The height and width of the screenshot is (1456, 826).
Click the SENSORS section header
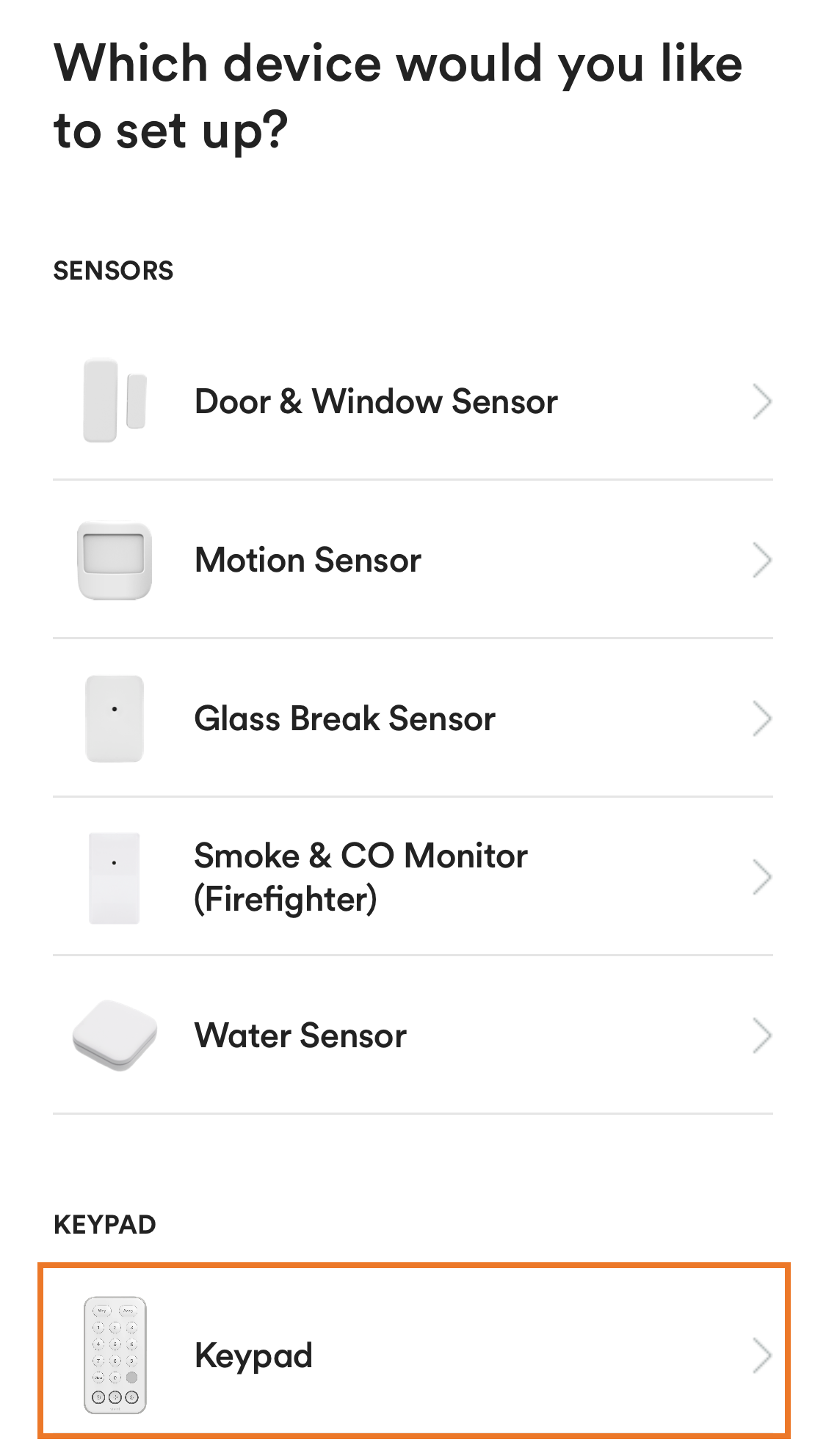point(113,270)
